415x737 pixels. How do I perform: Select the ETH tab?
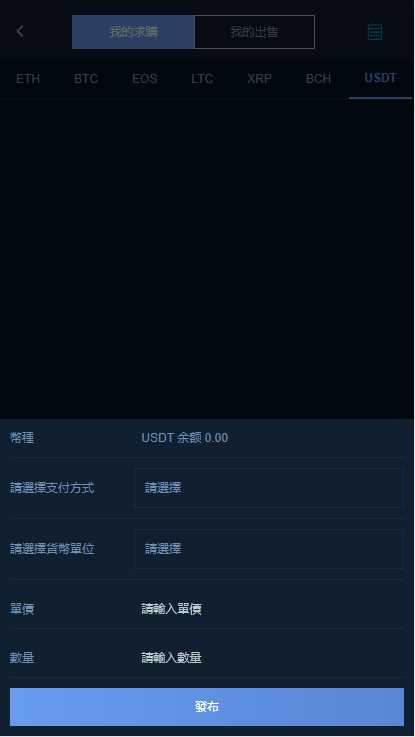click(28, 78)
